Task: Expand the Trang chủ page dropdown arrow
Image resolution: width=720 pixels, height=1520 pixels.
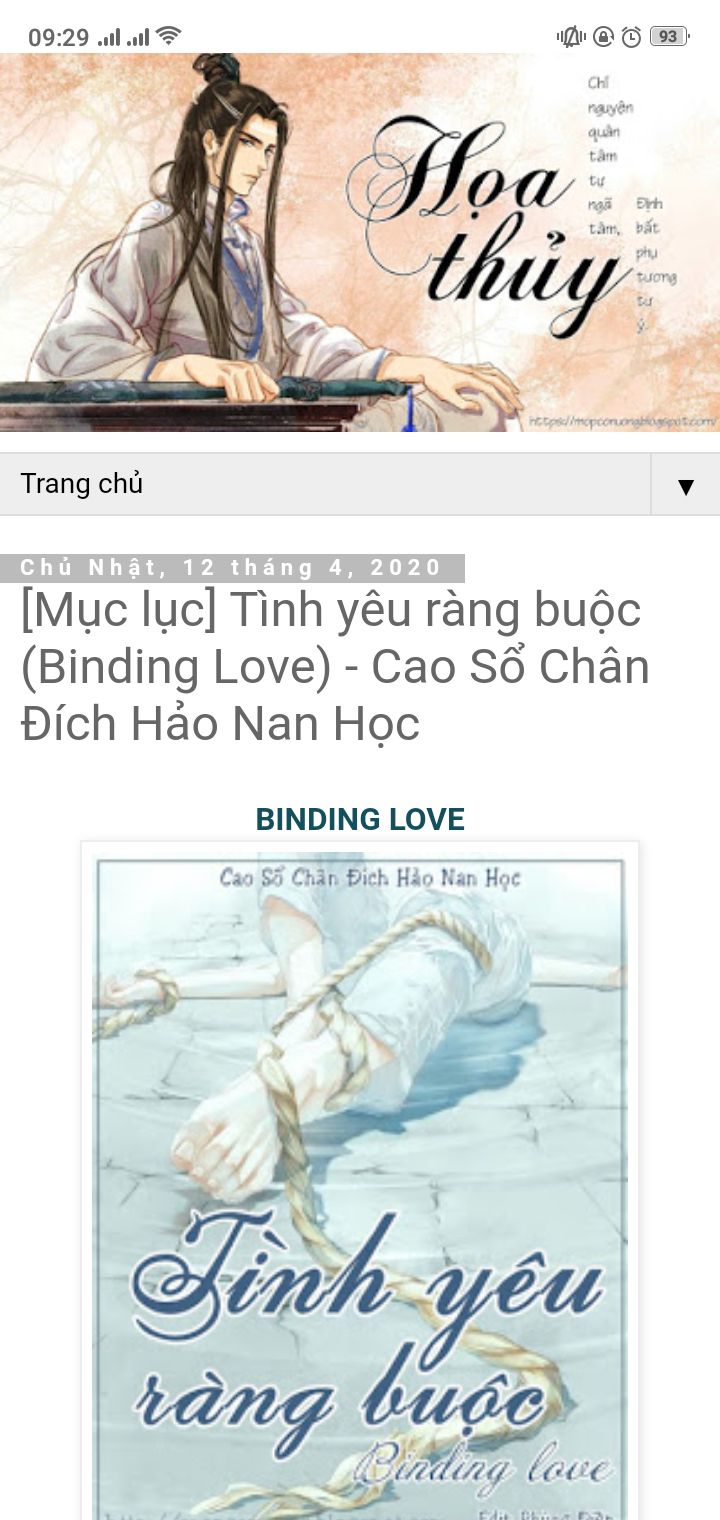Action: click(685, 485)
